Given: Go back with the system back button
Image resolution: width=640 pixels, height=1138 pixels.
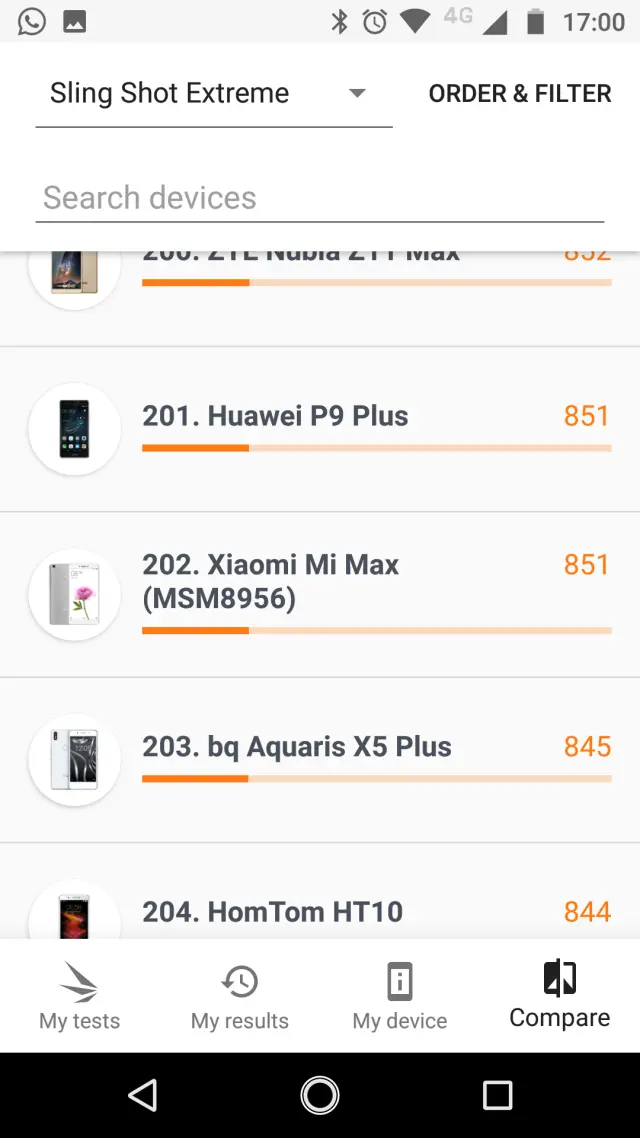Looking at the screenshot, I should pyautogui.click(x=143, y=1095).
